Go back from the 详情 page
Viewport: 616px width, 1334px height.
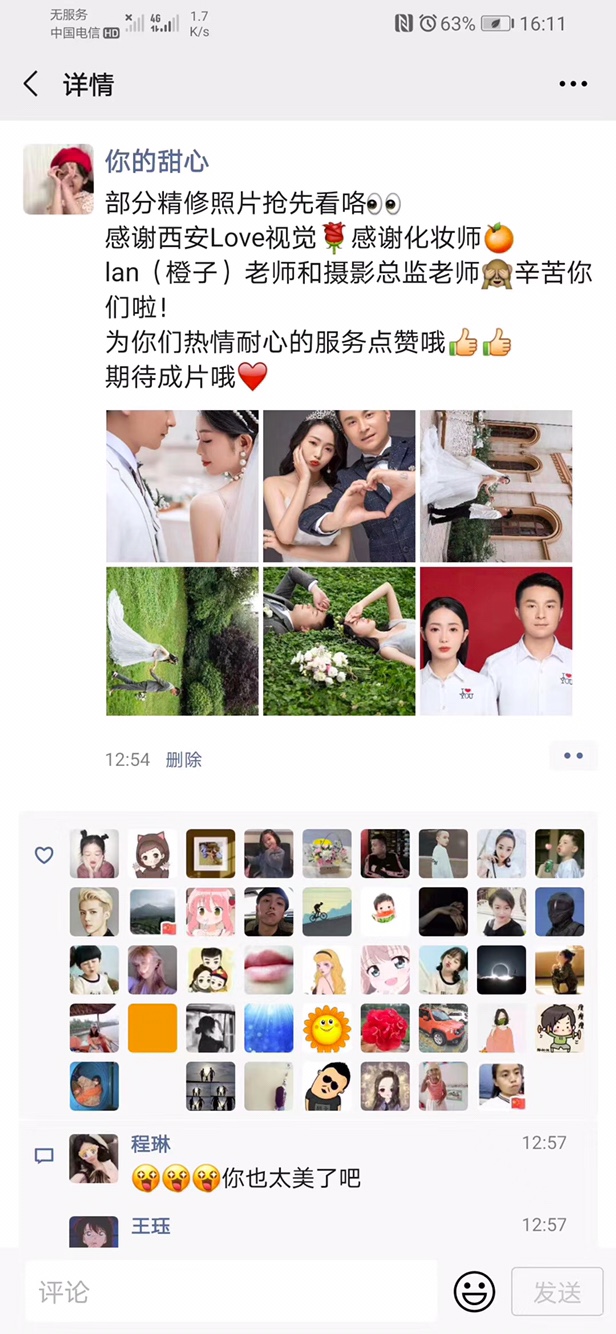click(31, 84)
